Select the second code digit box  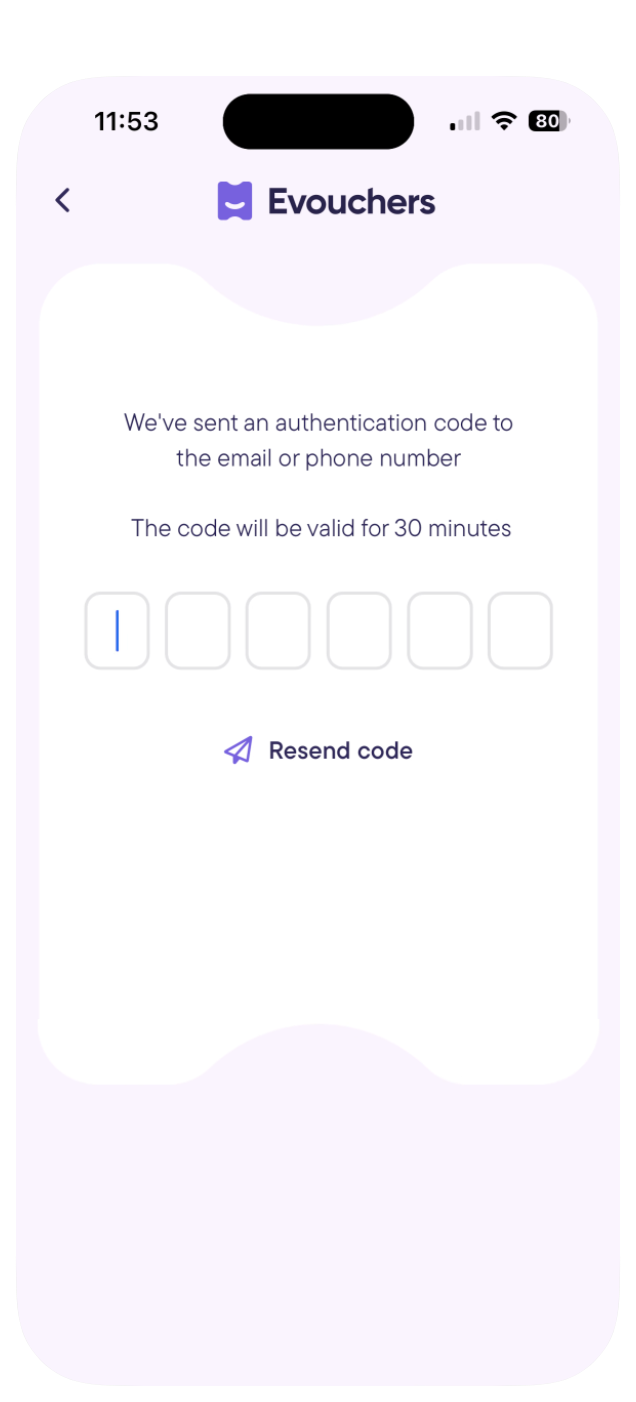point(198,631)
